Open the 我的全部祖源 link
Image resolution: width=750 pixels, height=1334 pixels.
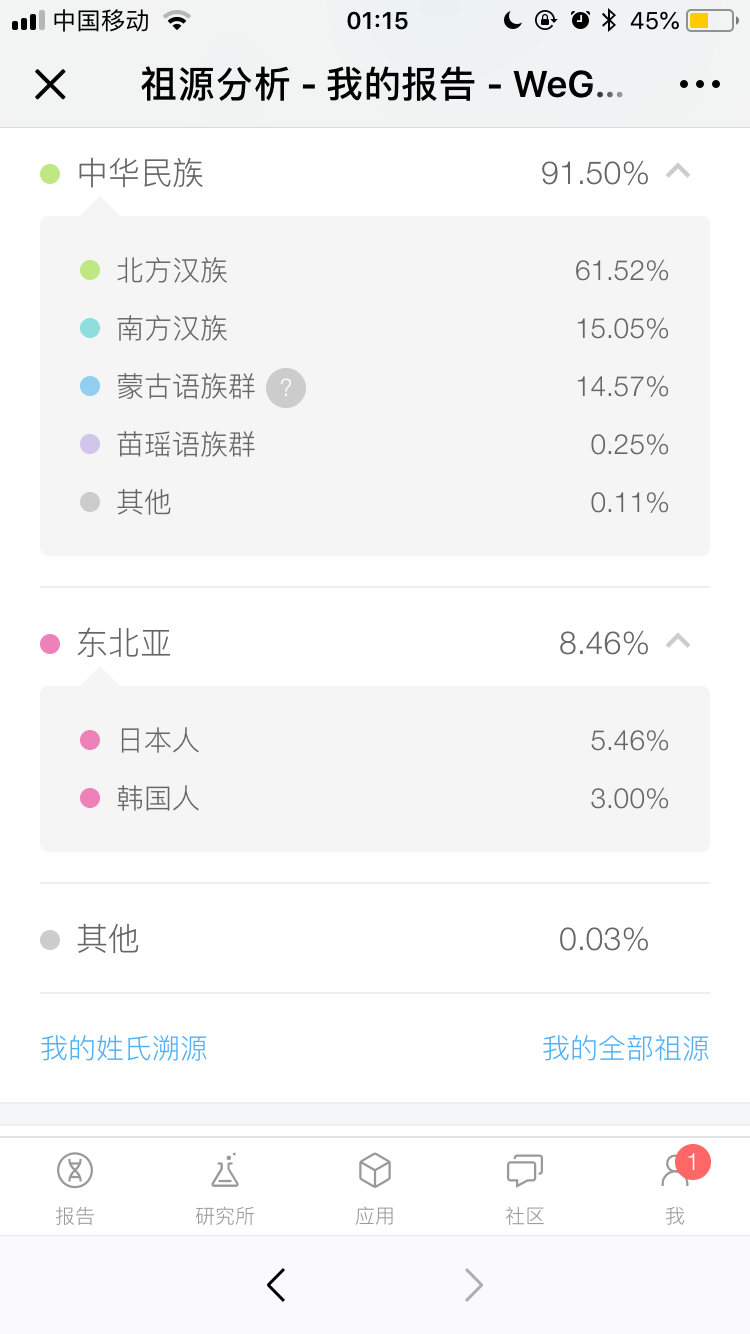[626, 1048]
